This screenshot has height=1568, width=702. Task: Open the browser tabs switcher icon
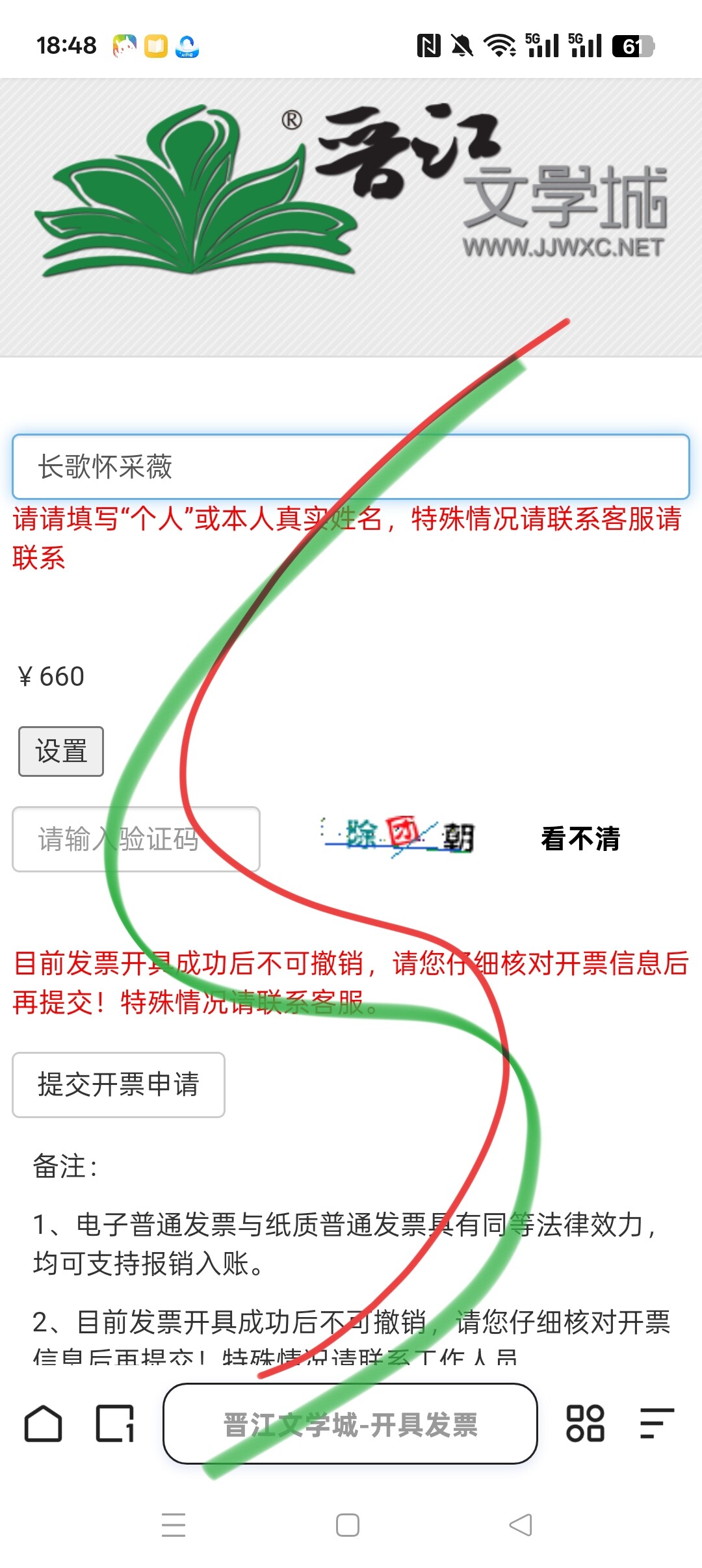pyautogui.click(x=115, y=1424)
